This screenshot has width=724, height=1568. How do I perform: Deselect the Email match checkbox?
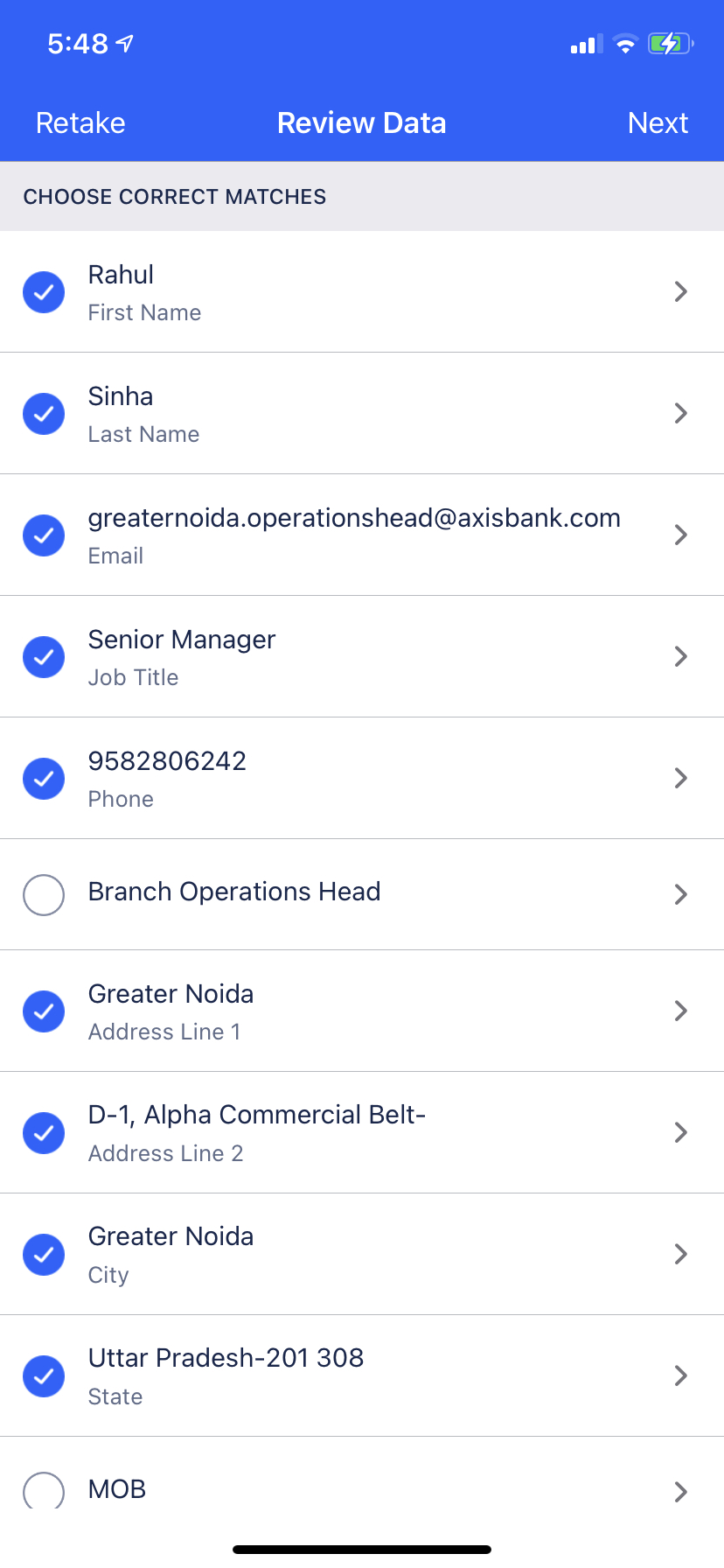click(44, 535)
